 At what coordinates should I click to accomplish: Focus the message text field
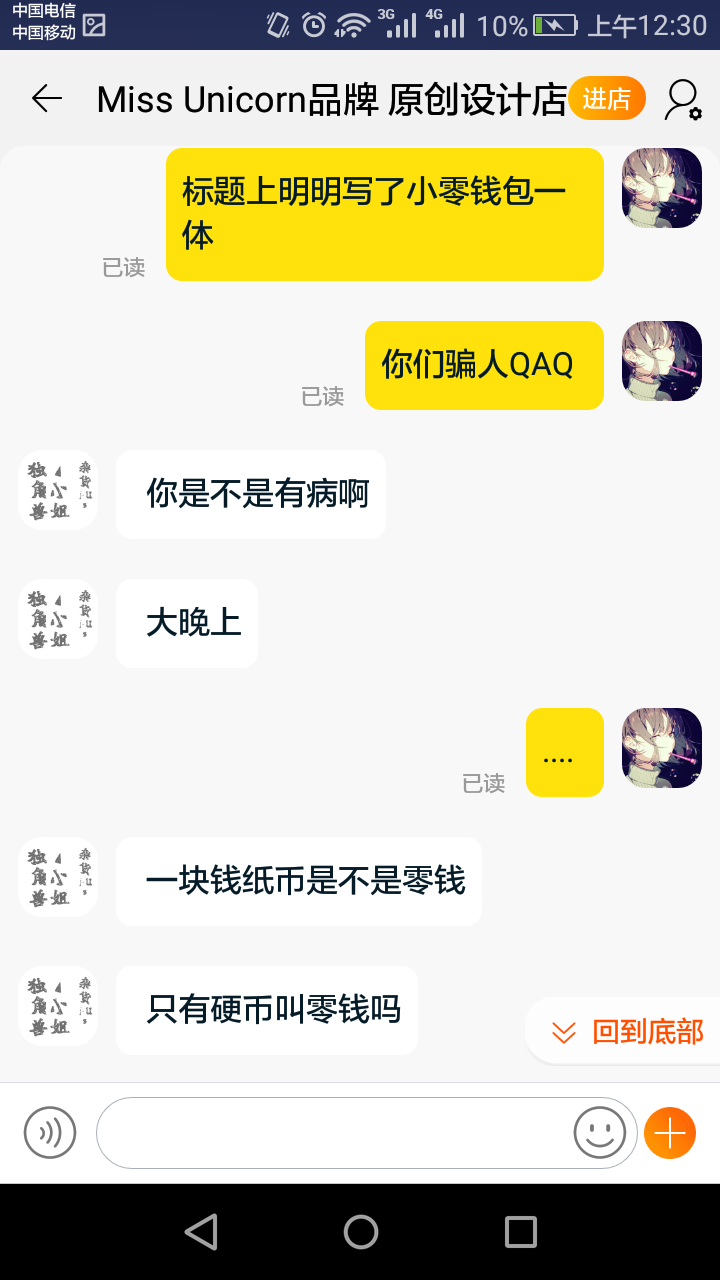tap(335, 1133)
